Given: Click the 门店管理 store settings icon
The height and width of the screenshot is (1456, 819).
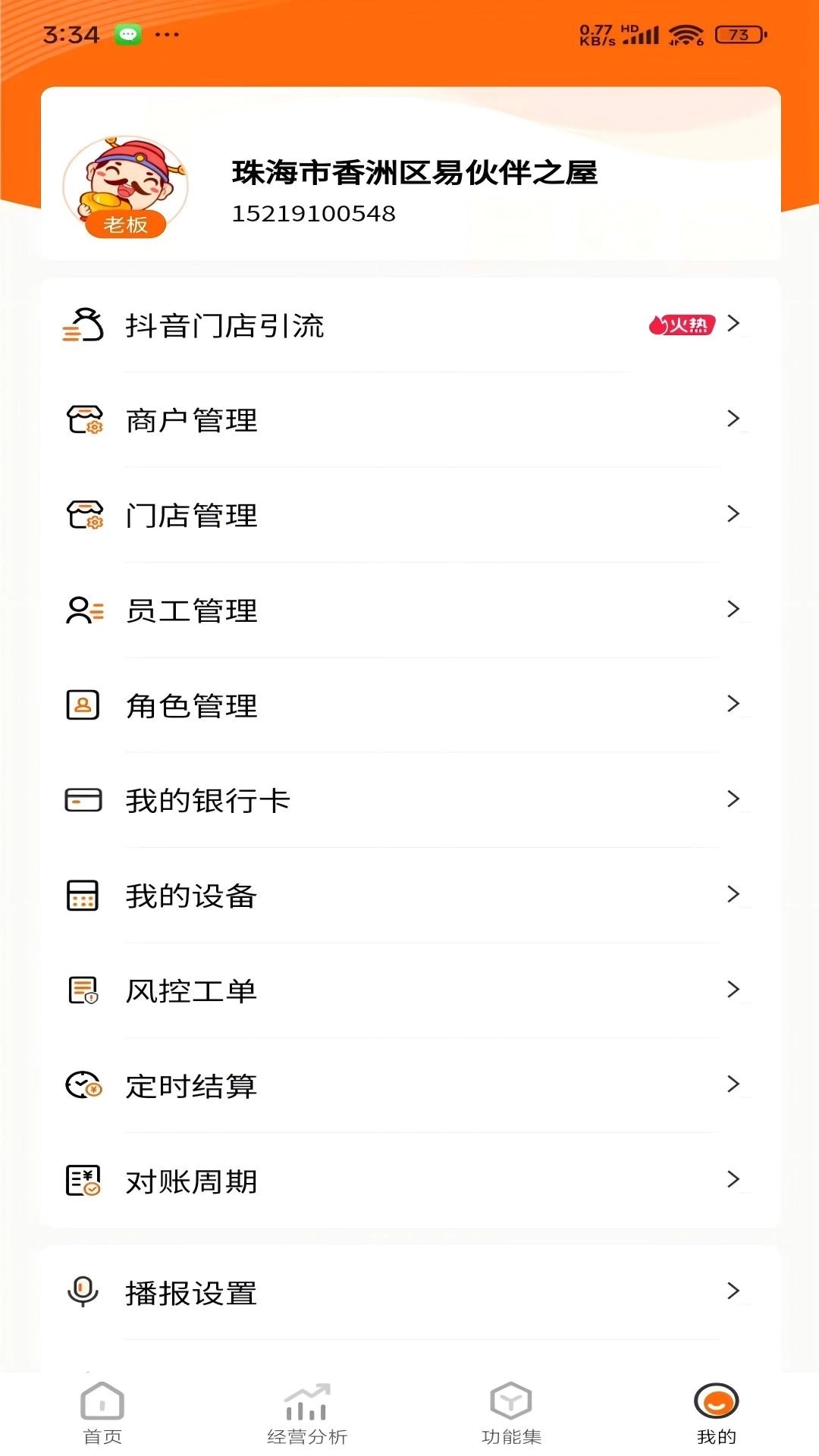Looking at the screenshot, I should point(83,516).
